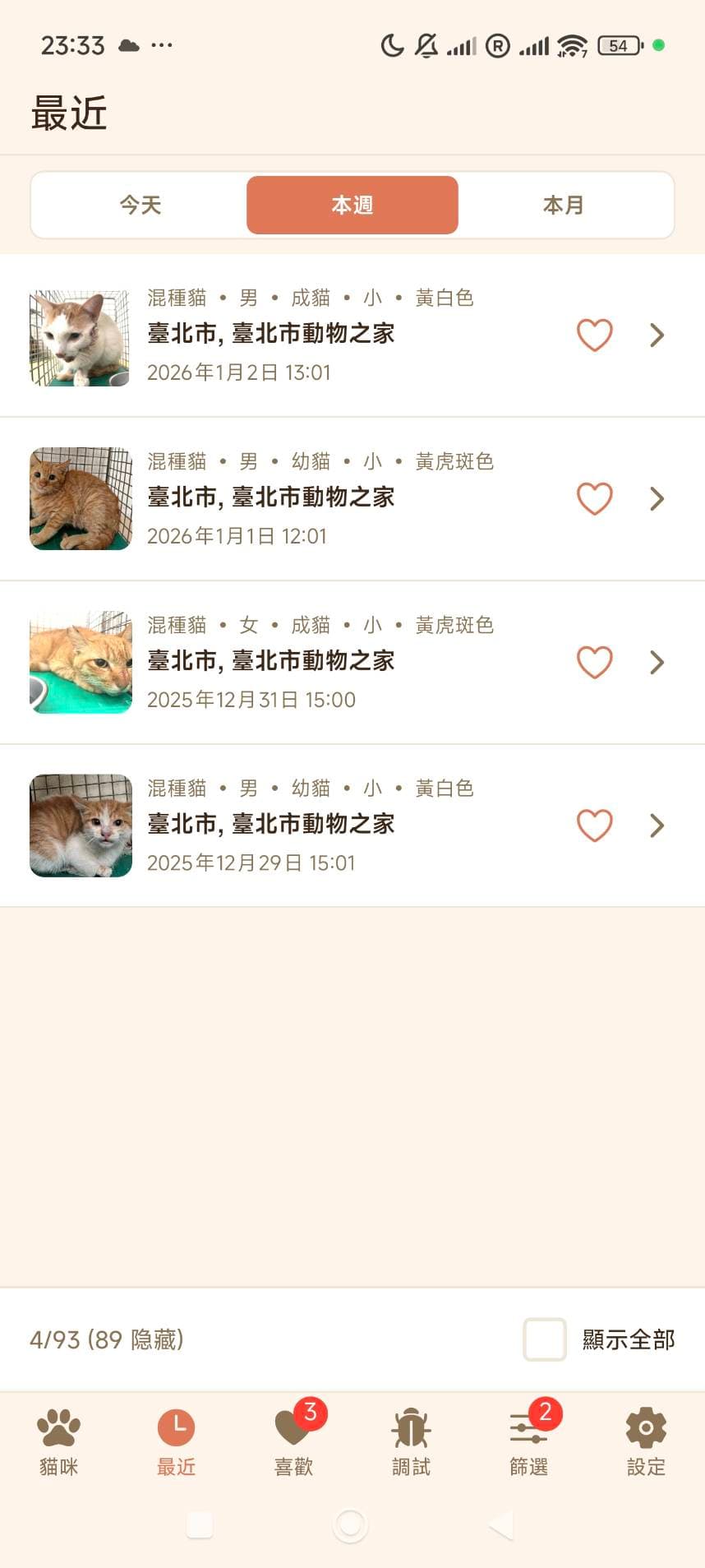Expand details of the December 31 cat entry

[x=656, y=662]
